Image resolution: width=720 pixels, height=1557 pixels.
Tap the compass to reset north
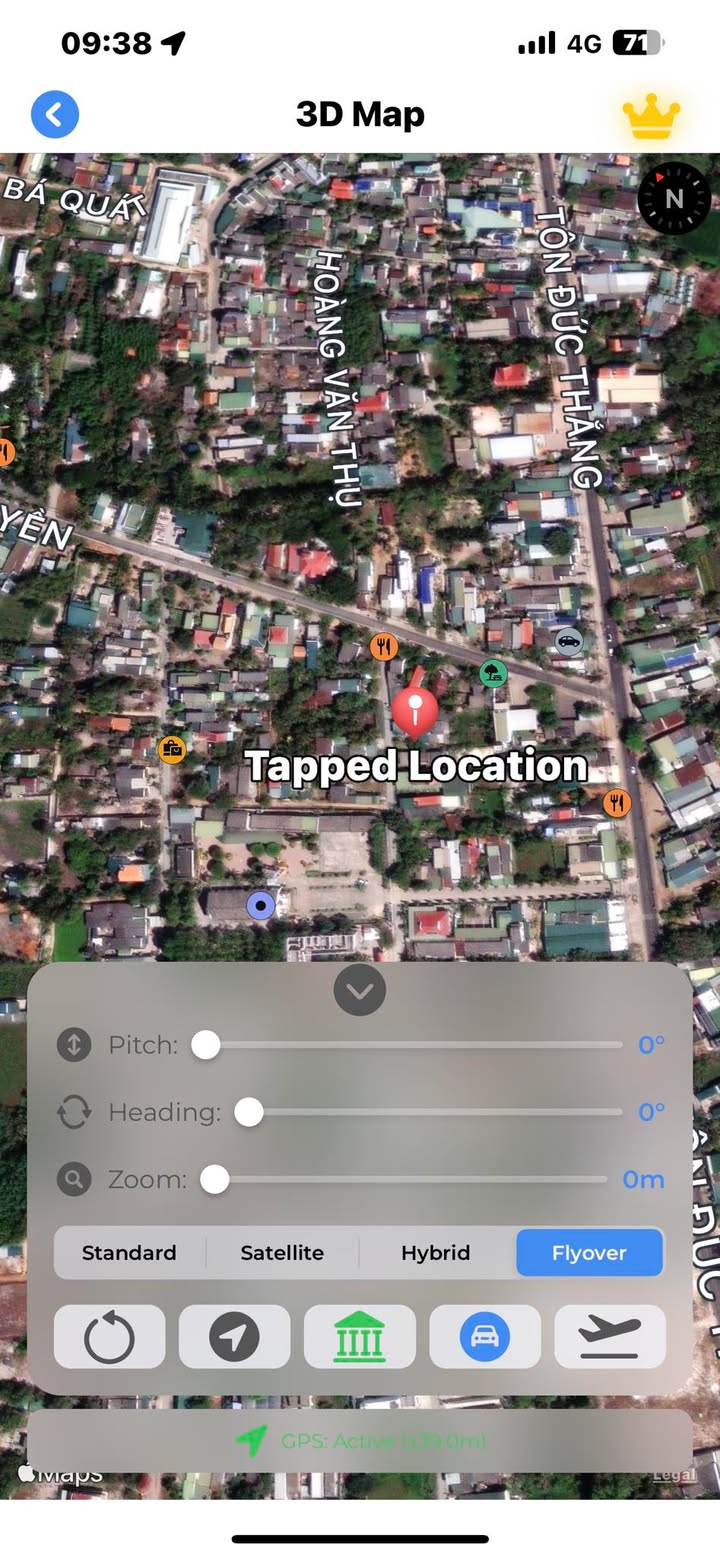click(673, 198)
